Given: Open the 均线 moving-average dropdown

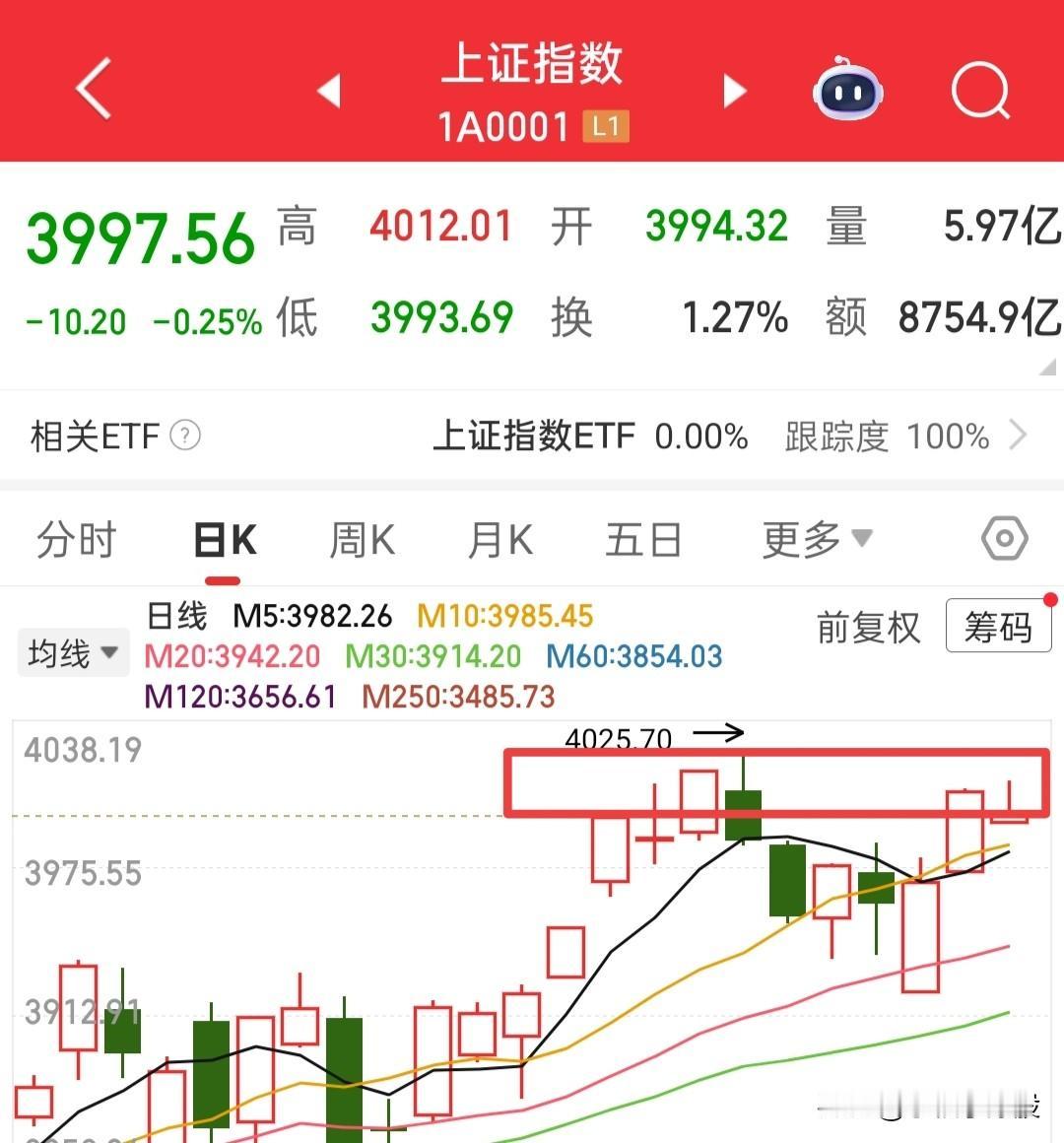Looking at the screenshot, I should click(73, 651).
